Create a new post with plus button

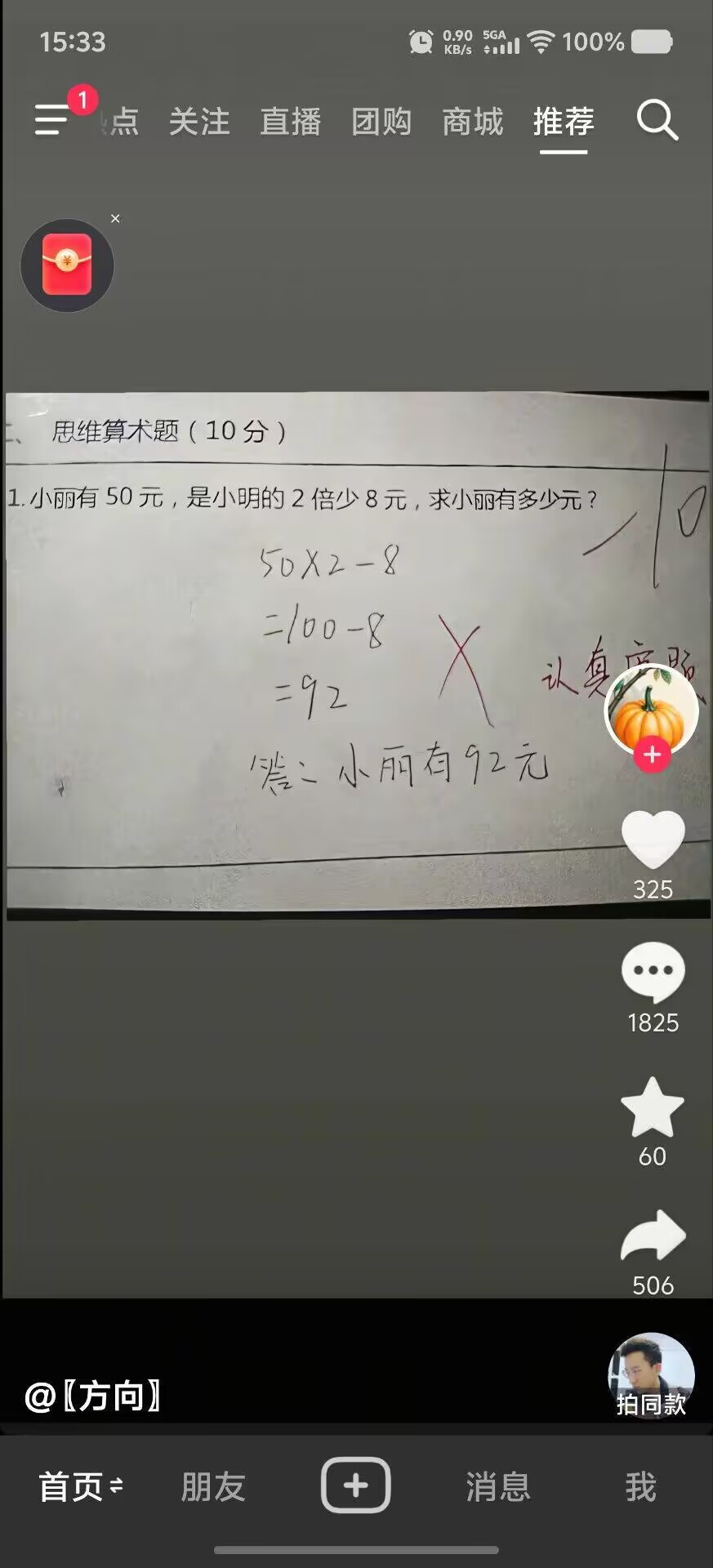(355, 1486)
